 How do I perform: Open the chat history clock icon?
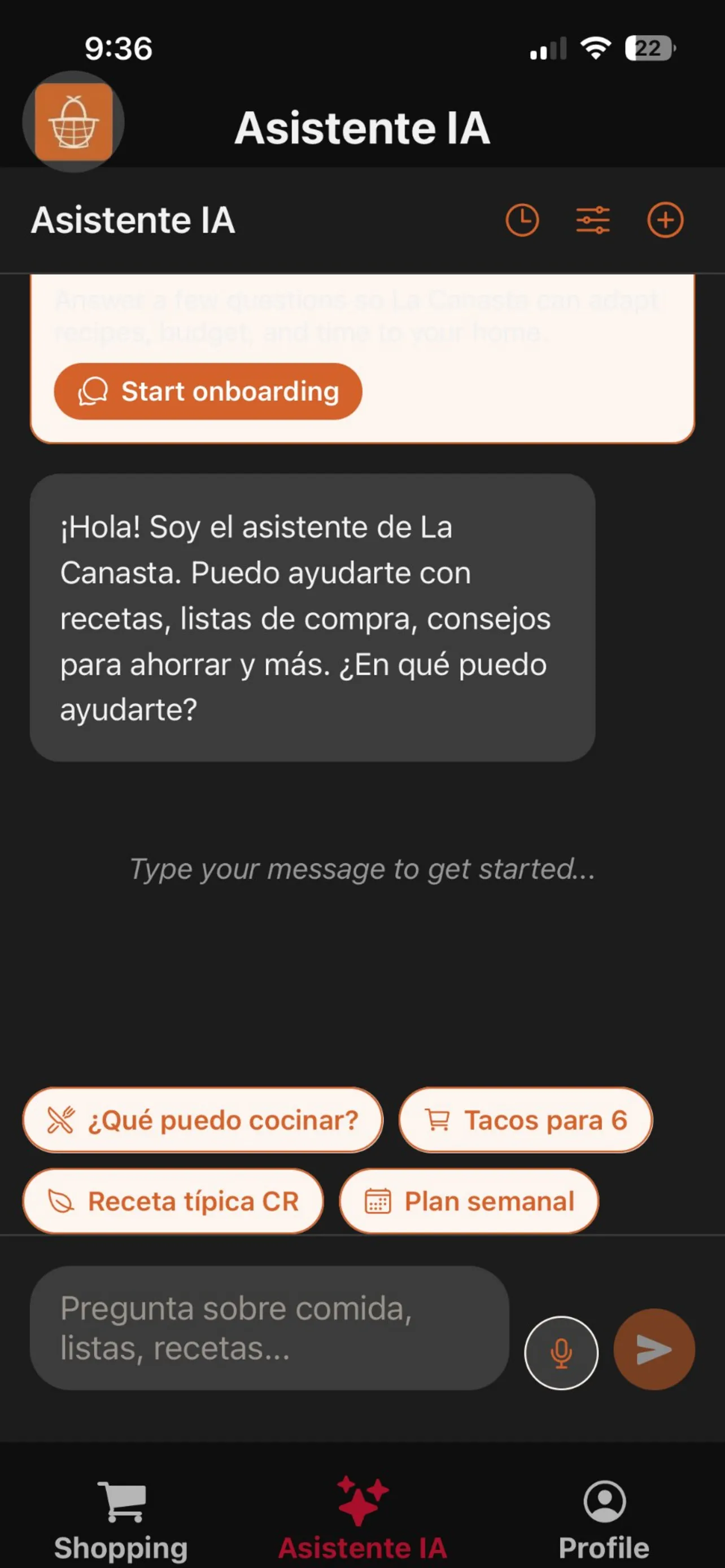522,220
